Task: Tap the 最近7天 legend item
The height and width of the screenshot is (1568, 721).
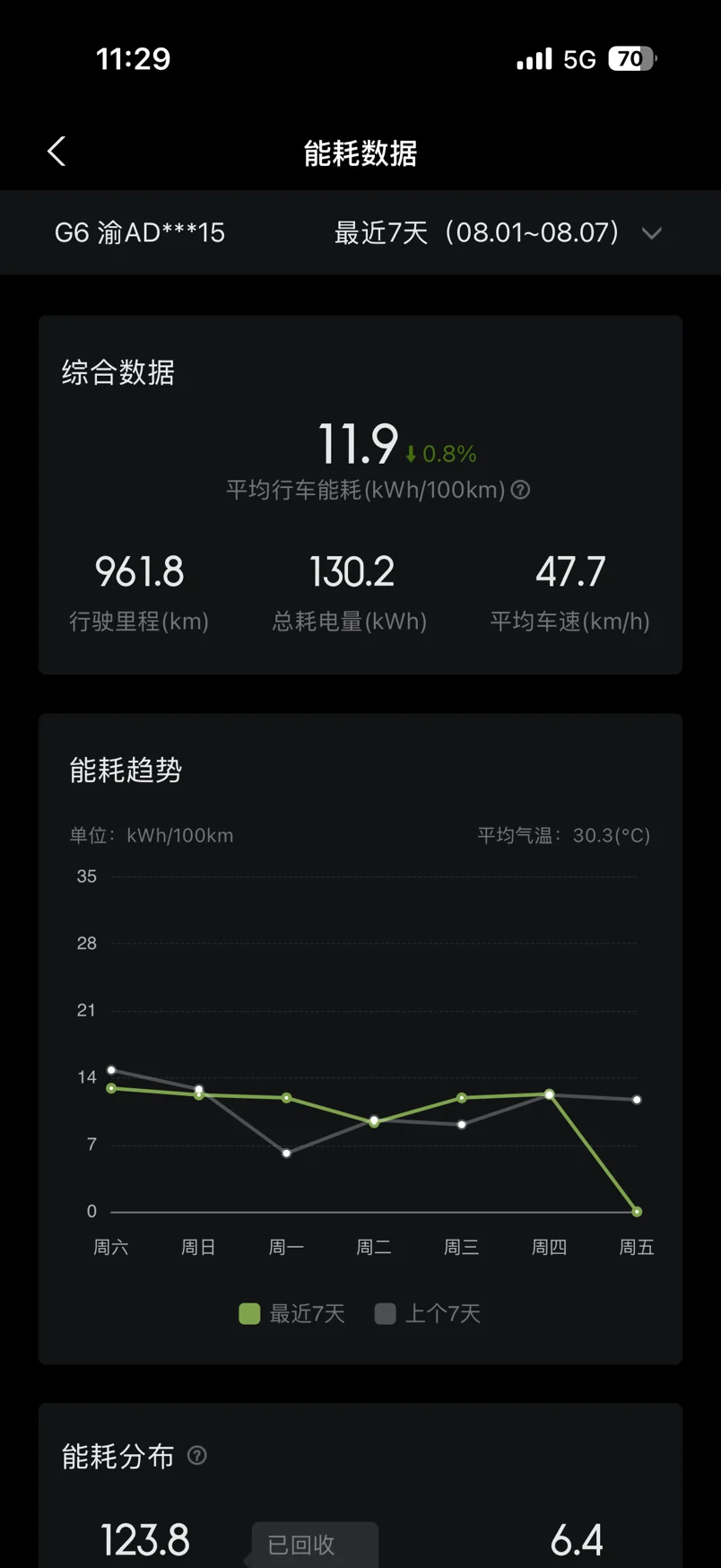Action: pos(292,1314)
